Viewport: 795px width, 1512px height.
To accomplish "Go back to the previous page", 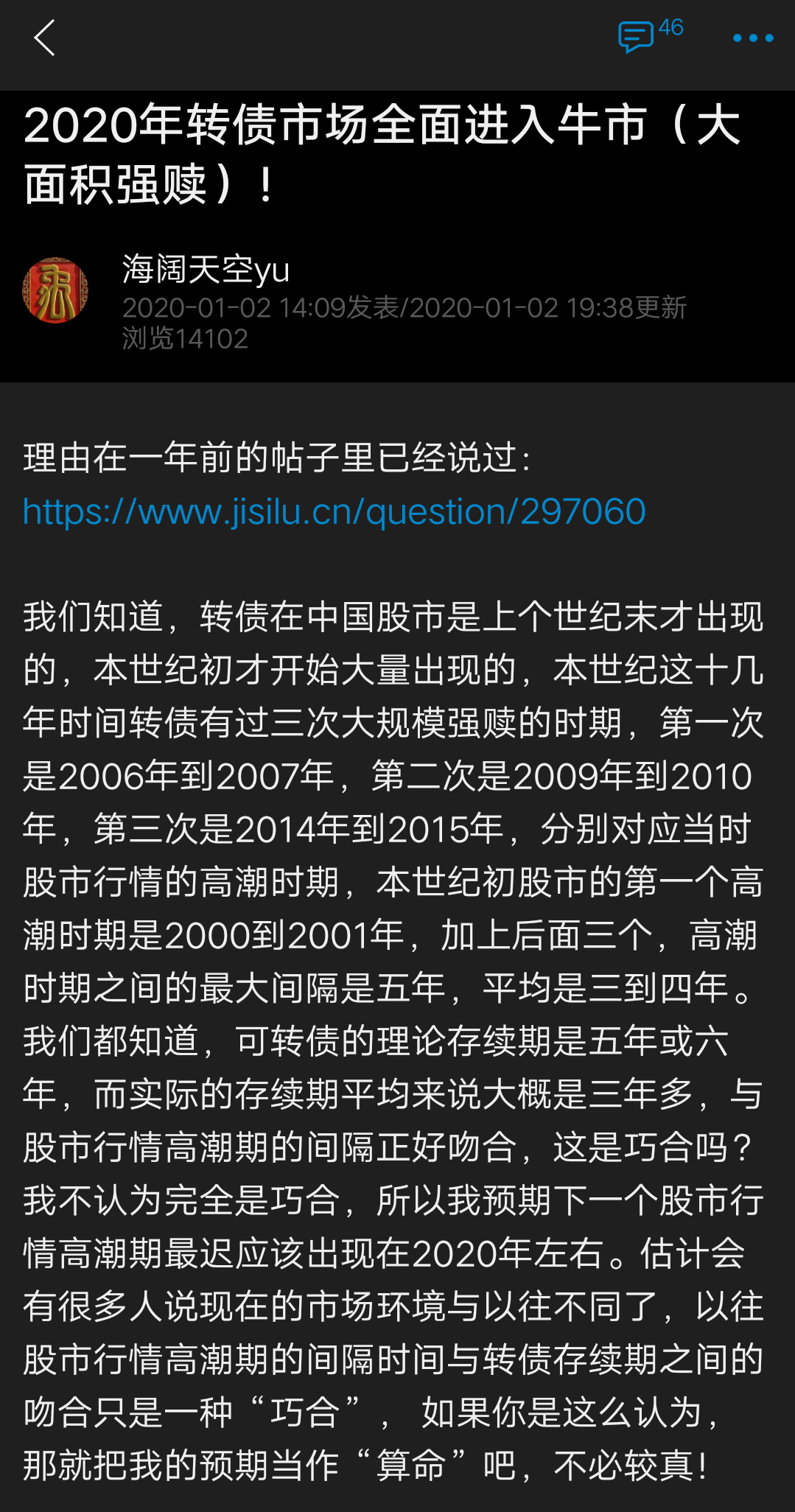I will click(x=45, y=38).
